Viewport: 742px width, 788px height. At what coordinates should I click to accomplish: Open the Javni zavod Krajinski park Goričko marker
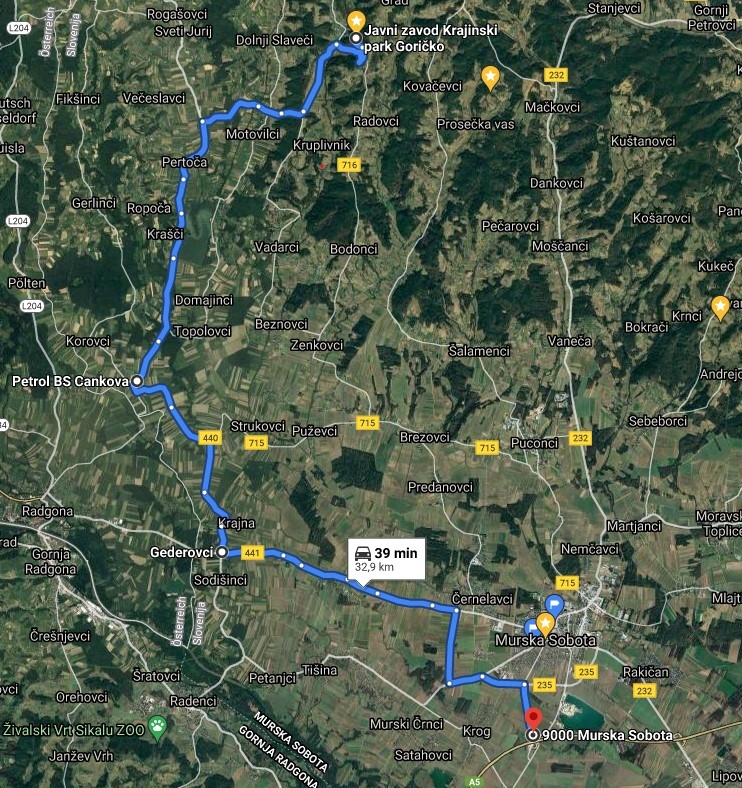coord(356,37)
